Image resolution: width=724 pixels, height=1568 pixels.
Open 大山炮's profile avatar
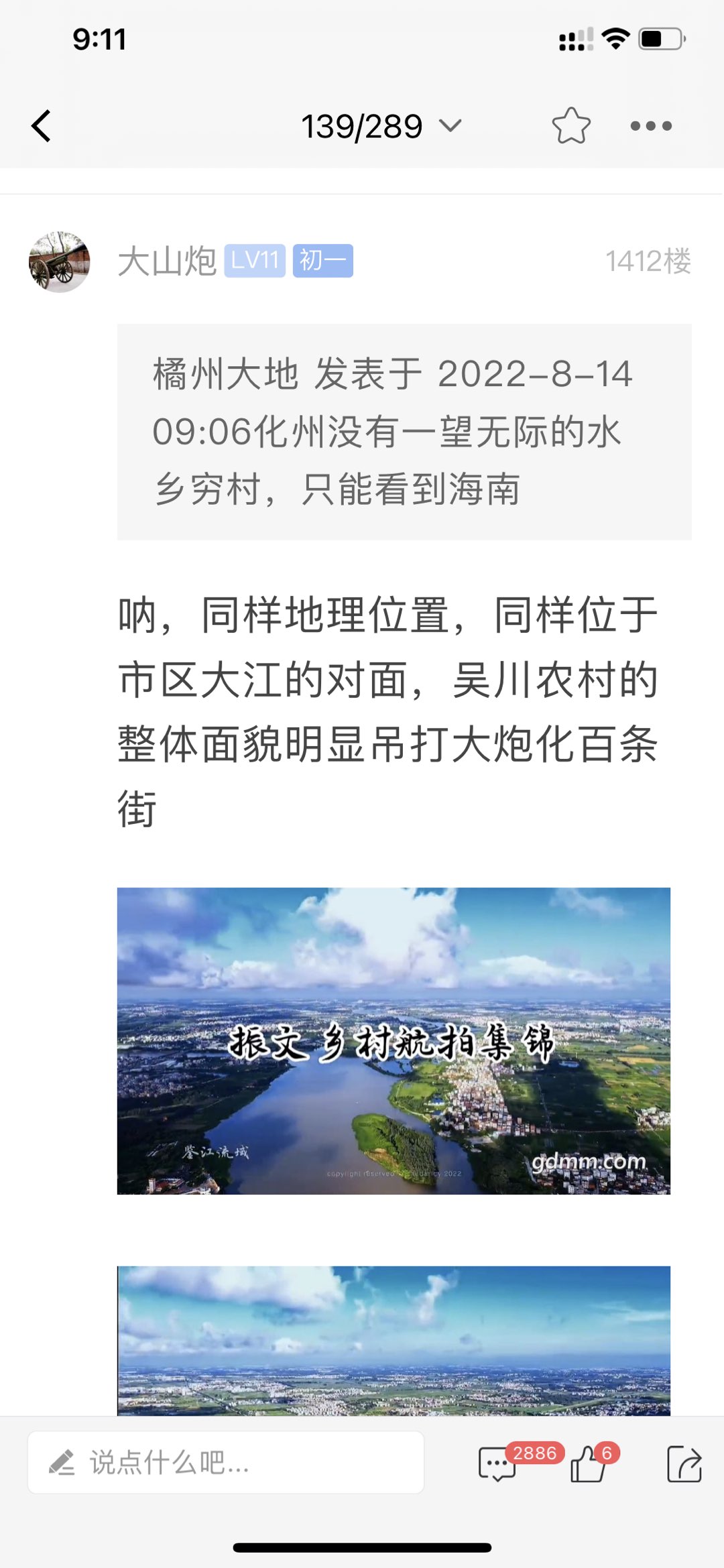59,261
